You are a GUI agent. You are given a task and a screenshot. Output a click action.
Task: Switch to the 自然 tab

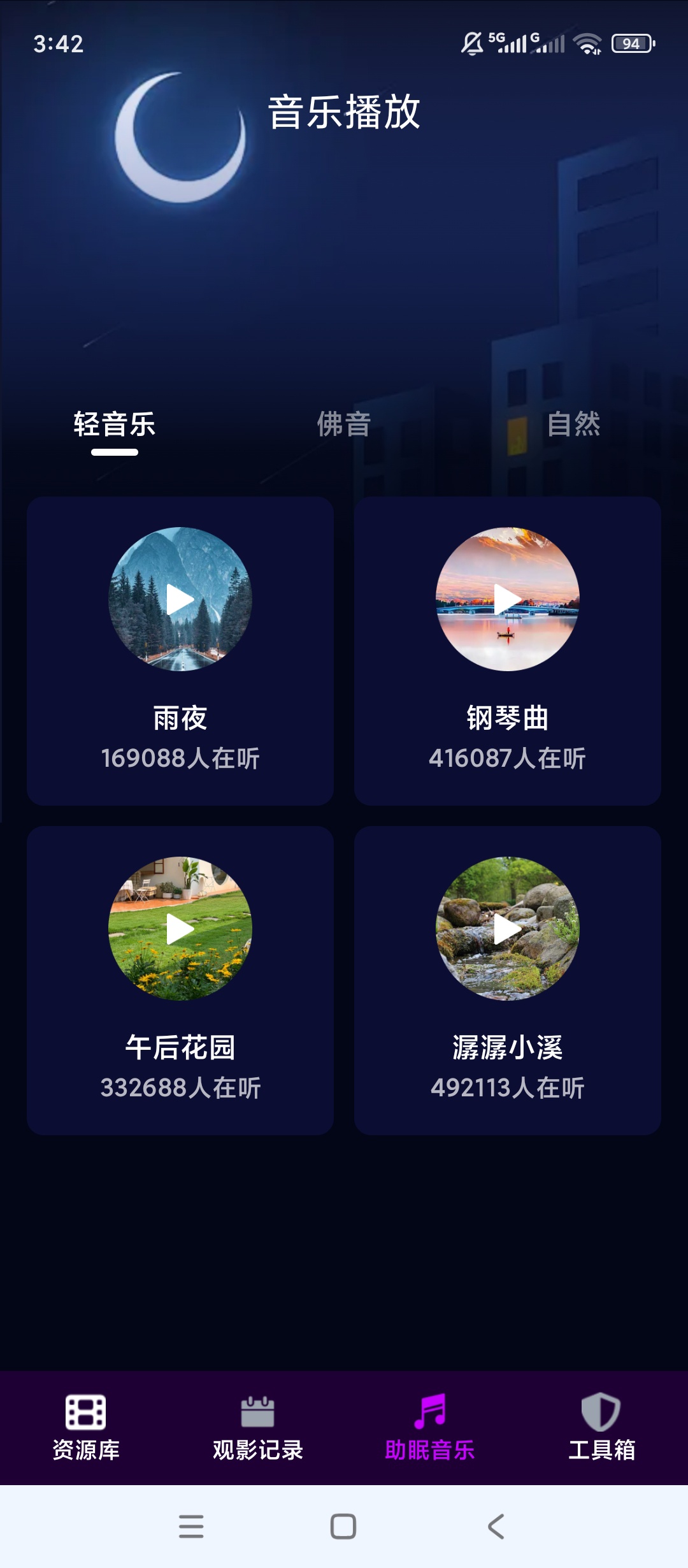point(573,424)
